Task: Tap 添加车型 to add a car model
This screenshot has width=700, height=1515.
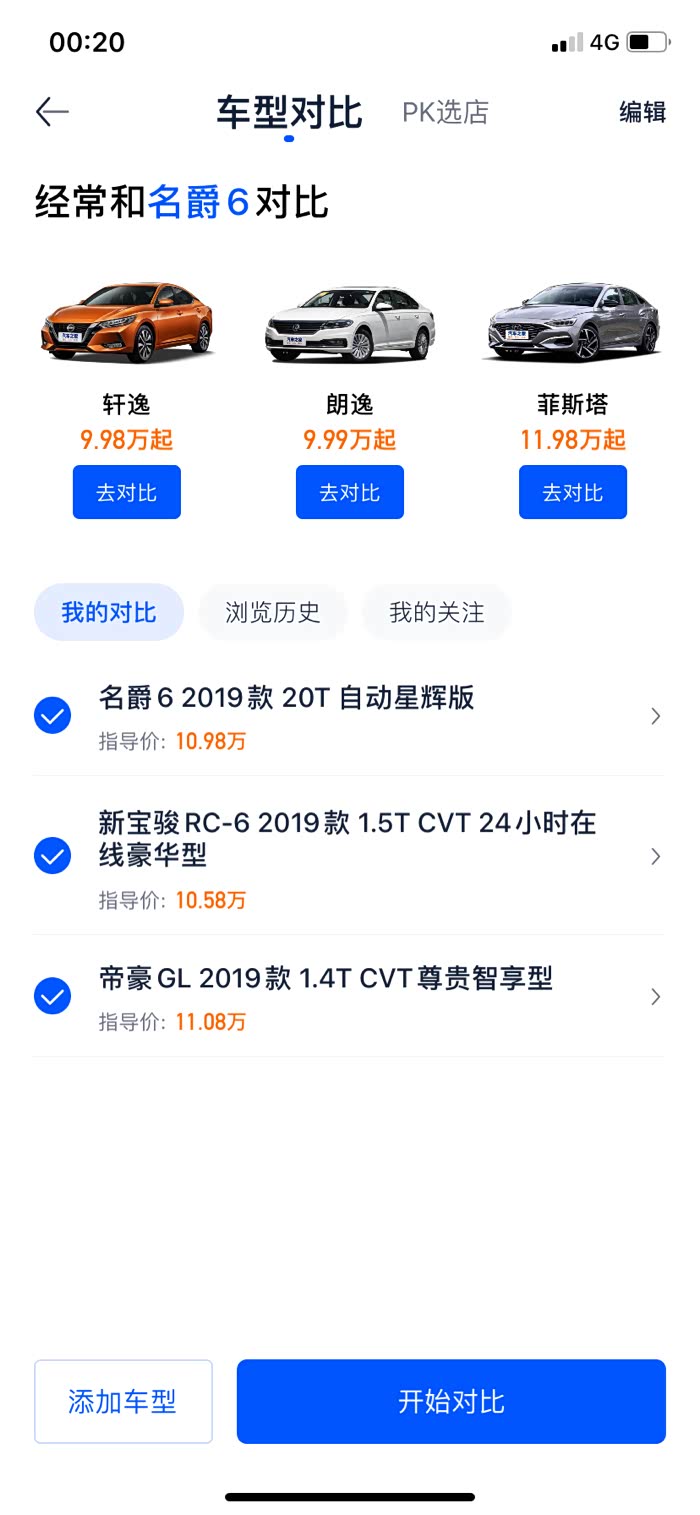Action: coord(123,1401)
